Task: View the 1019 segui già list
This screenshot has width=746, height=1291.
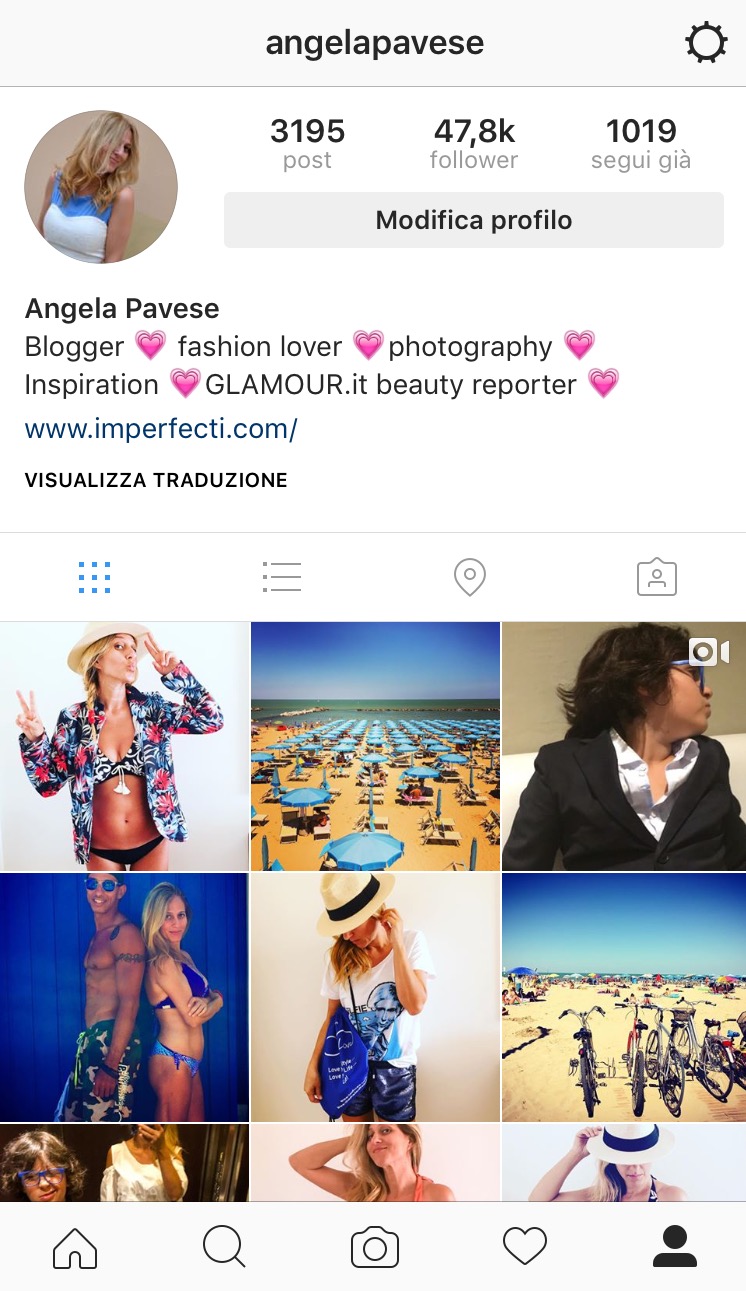Action: click(640, 144)
